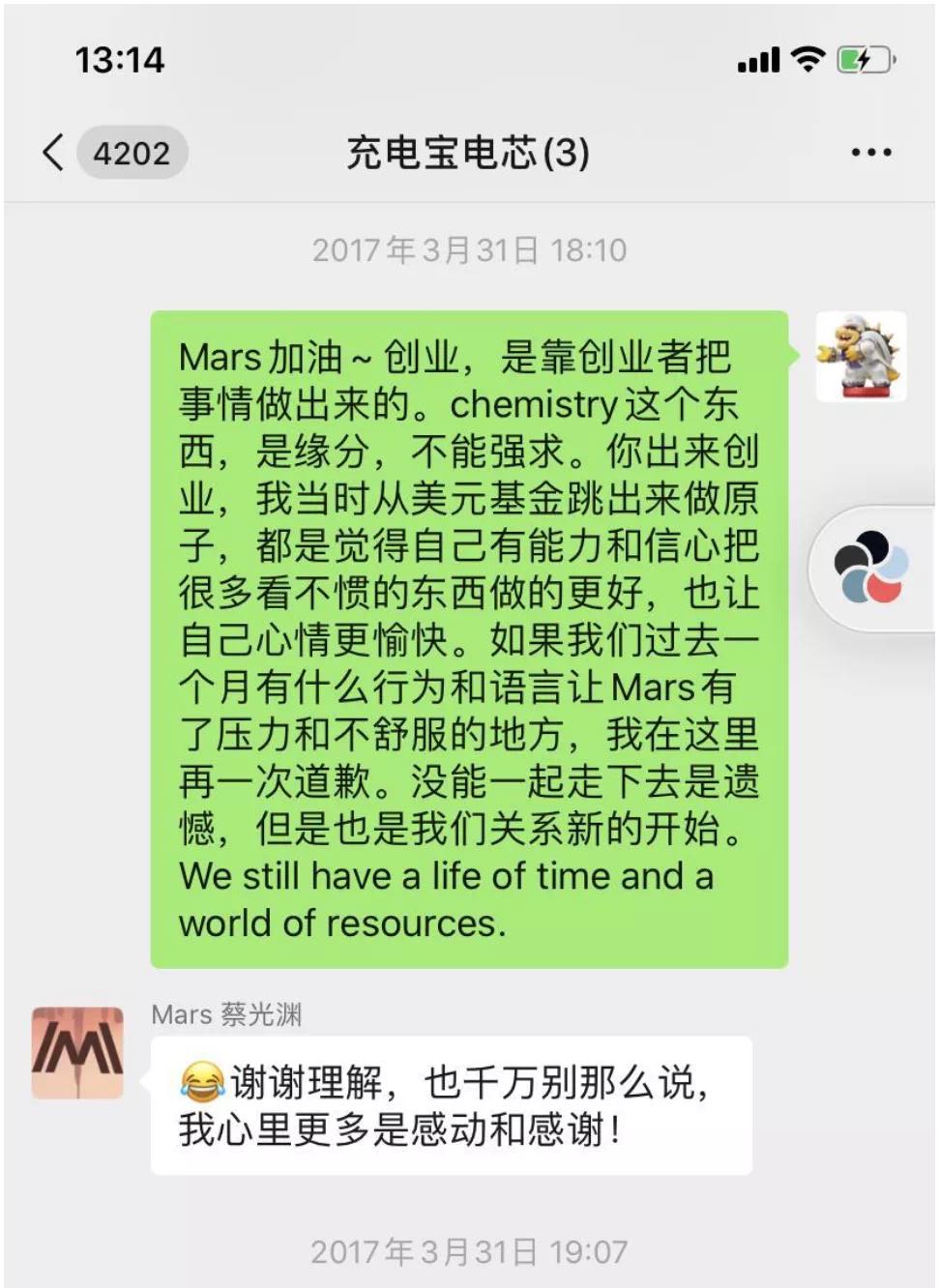Open the WeChat floating window bubble
This screenshot has width=939, height=1288.
(870, 569)
